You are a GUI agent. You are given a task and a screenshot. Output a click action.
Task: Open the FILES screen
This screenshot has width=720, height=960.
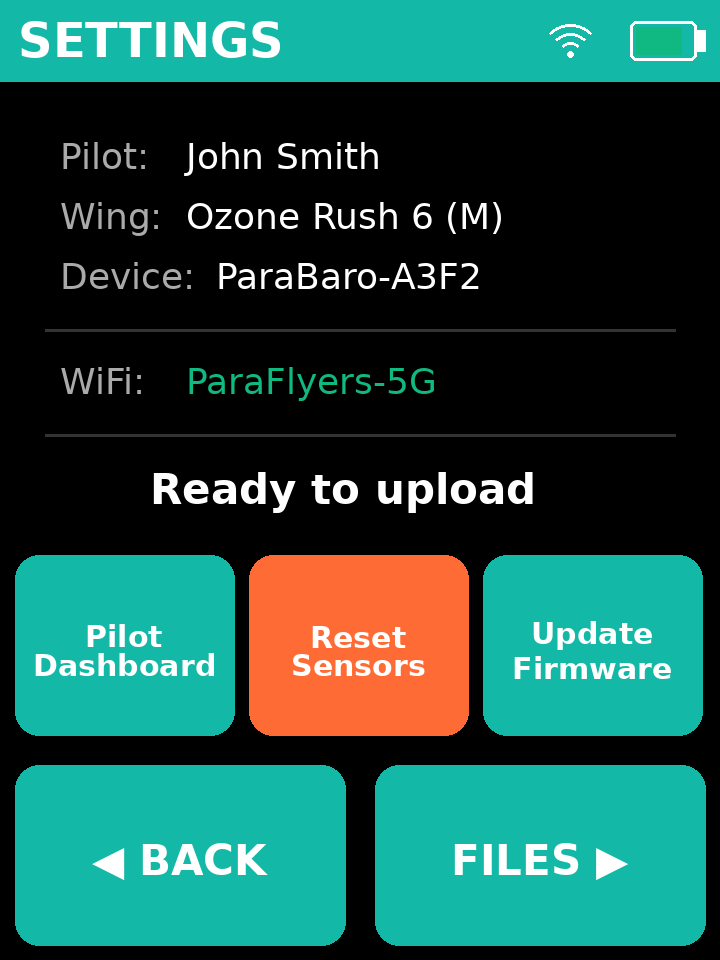(540, 856)
